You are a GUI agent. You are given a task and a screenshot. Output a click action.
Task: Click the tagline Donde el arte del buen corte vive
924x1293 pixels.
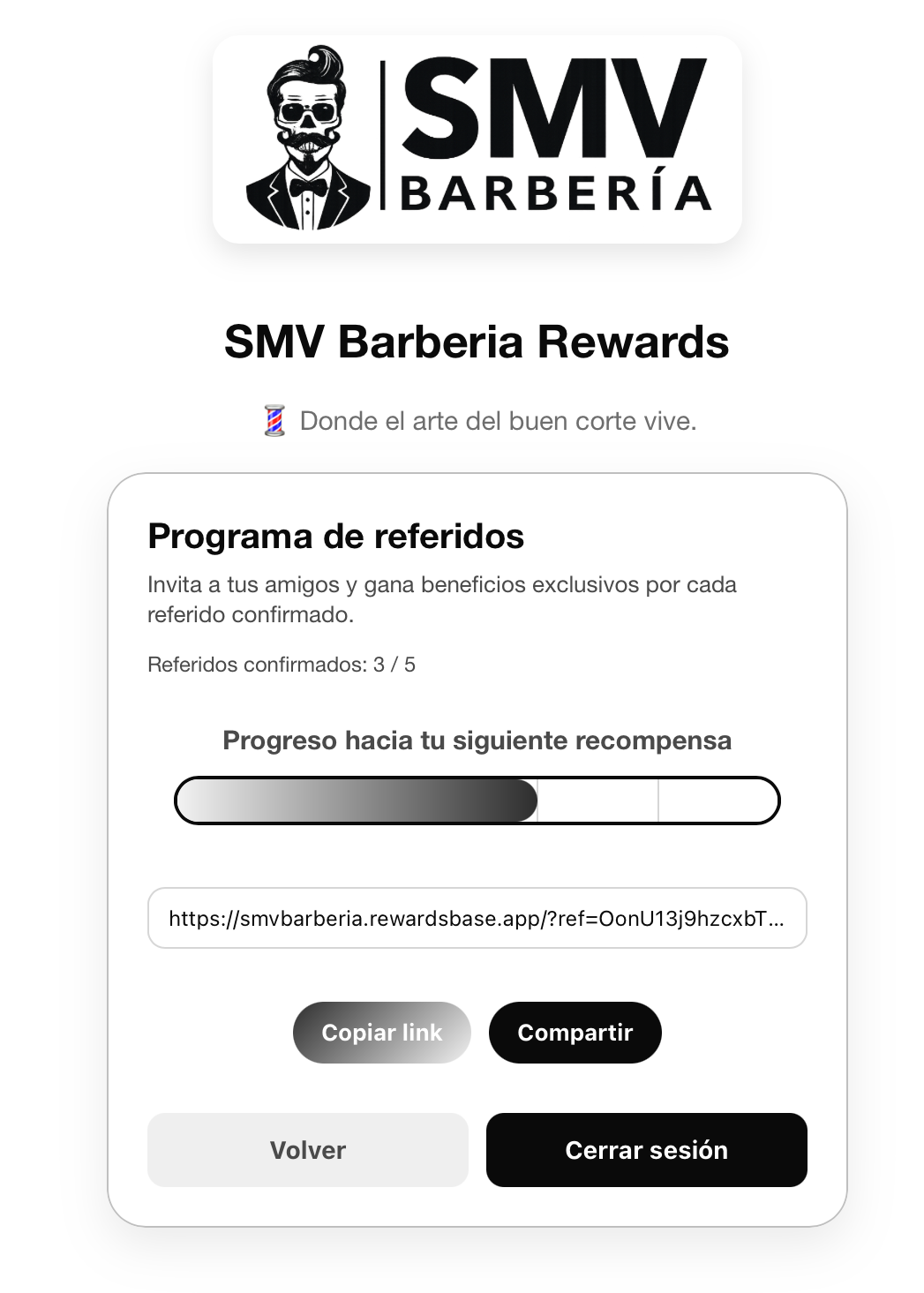click(499, 421)
